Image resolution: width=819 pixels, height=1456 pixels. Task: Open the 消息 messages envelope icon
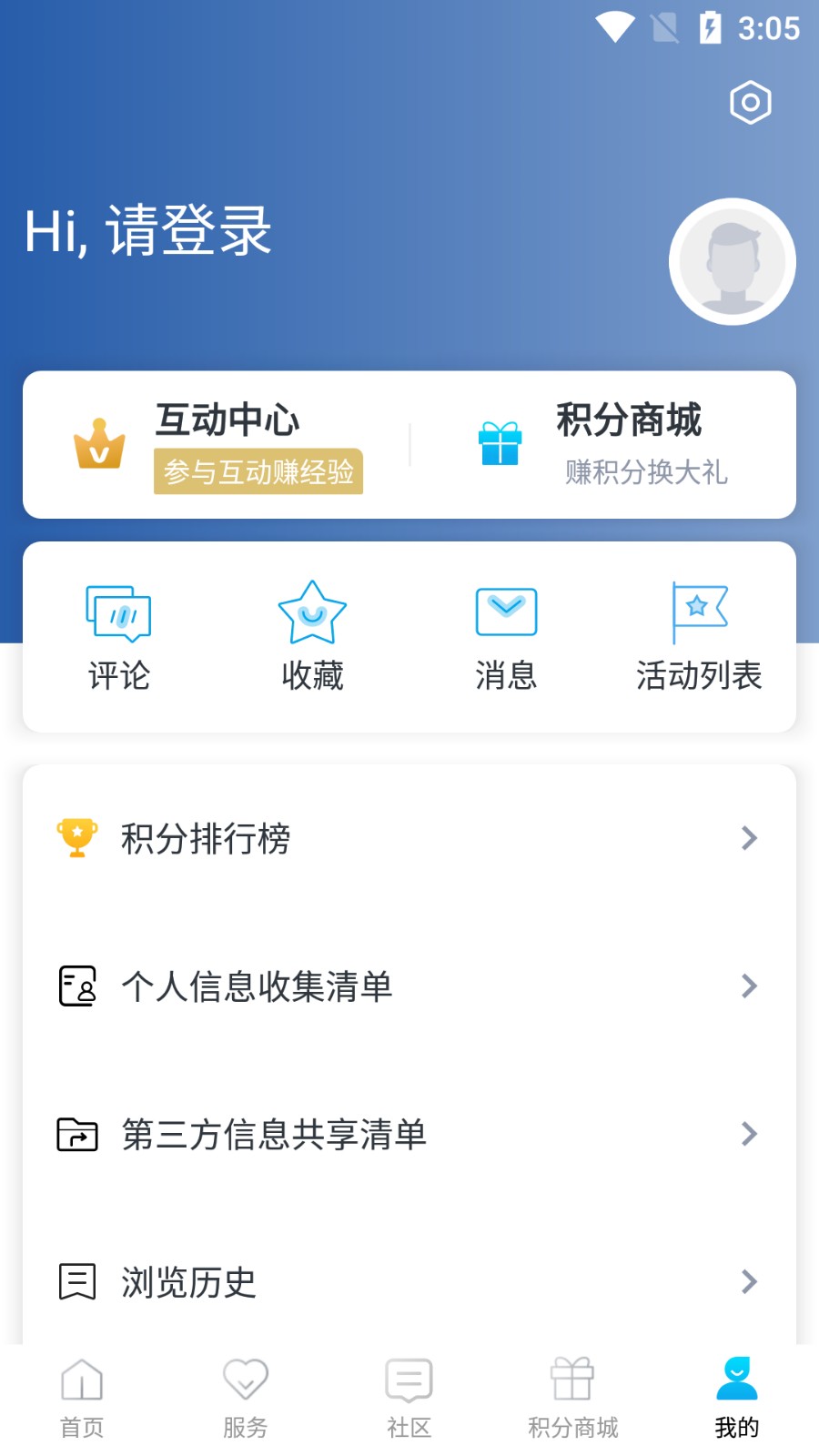tap(506, 611)
